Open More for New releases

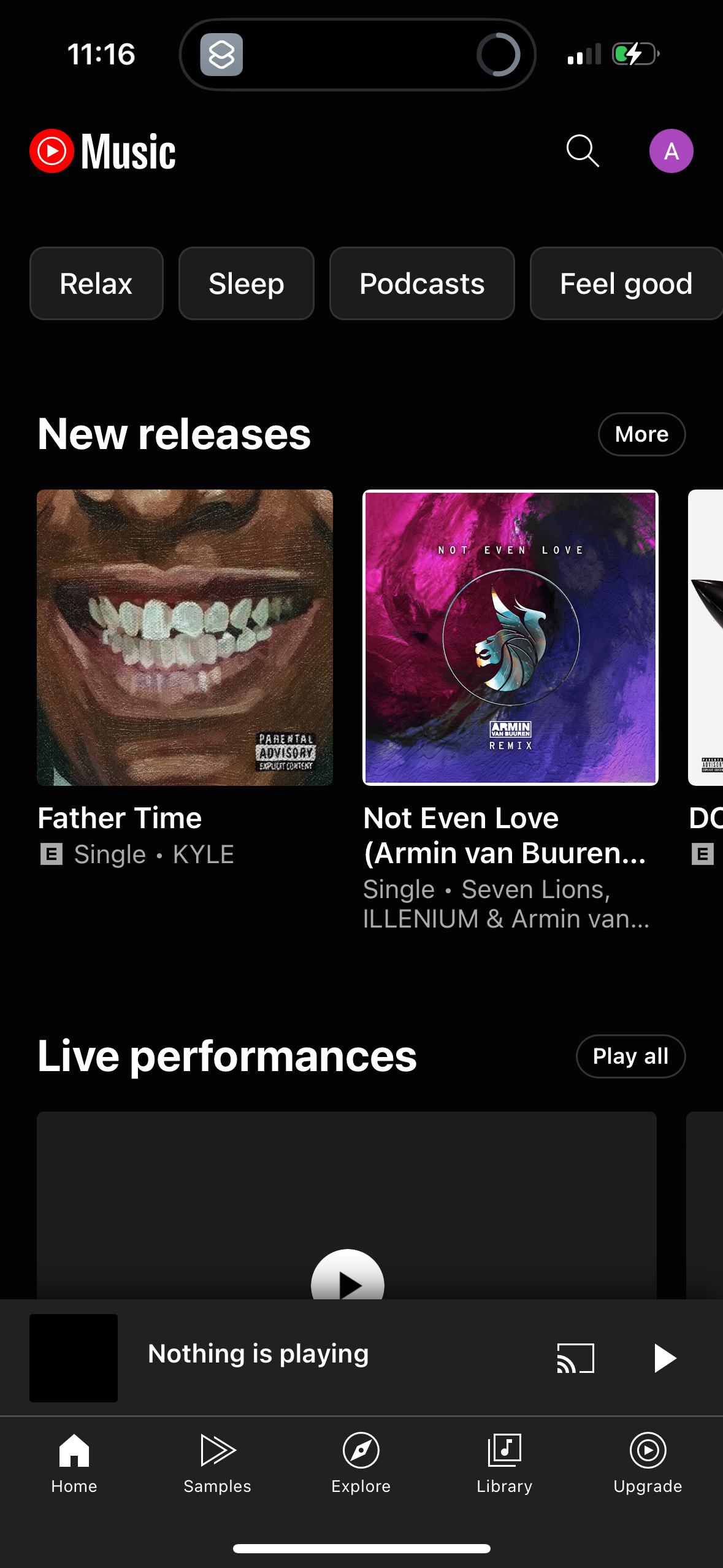641,434
